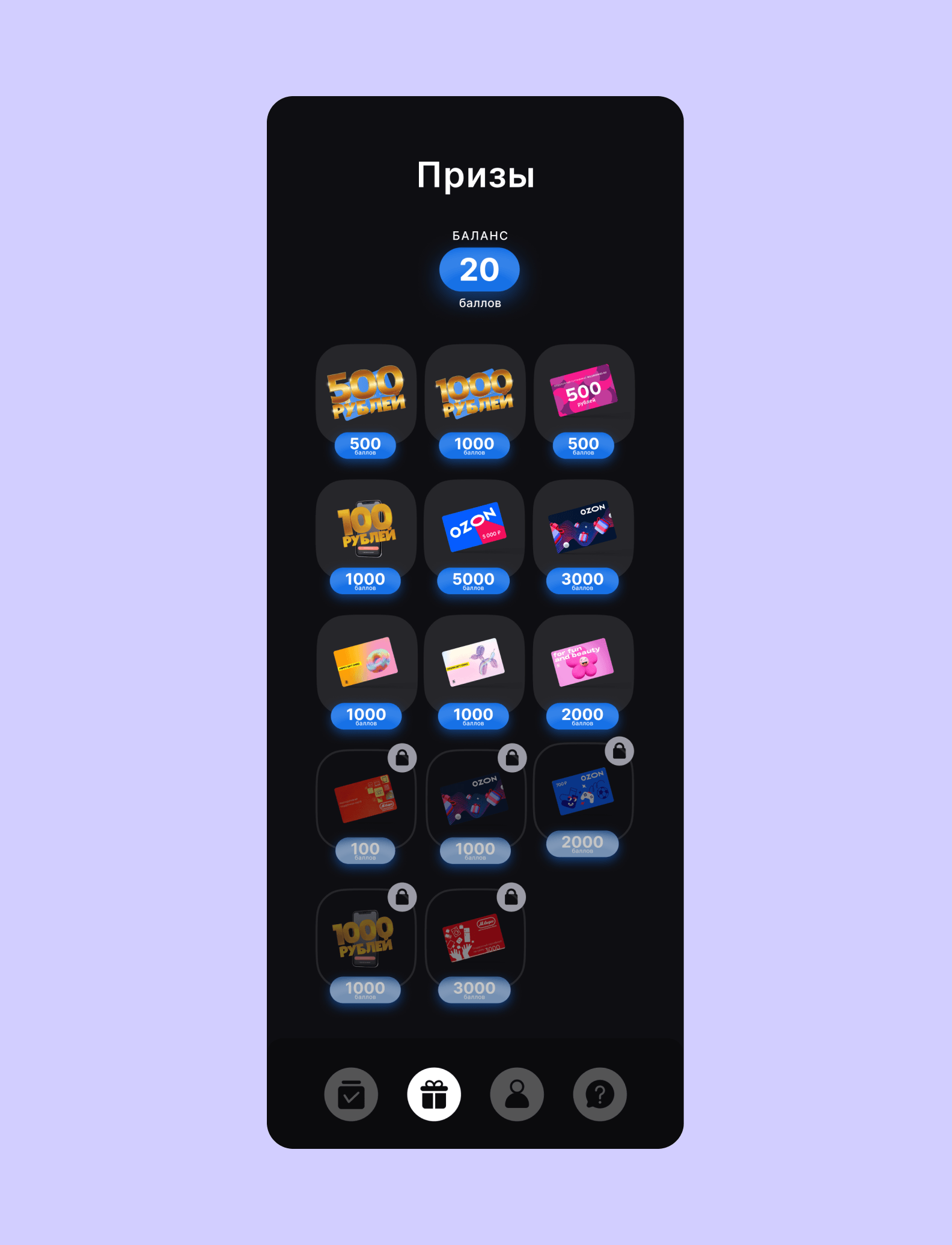
Task: Go to the profile tab
Action: tap(517, 1094)
